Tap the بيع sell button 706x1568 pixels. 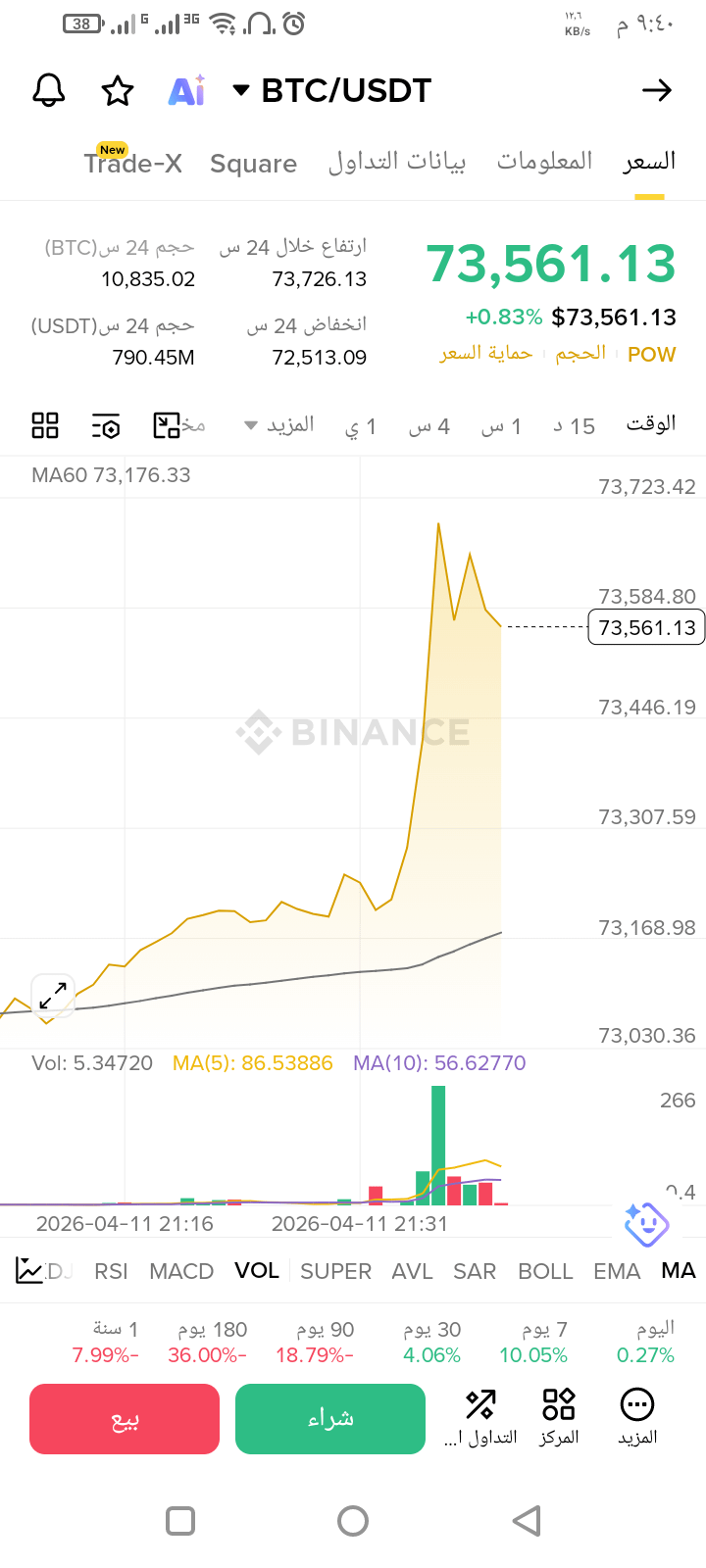(125, 1419)
